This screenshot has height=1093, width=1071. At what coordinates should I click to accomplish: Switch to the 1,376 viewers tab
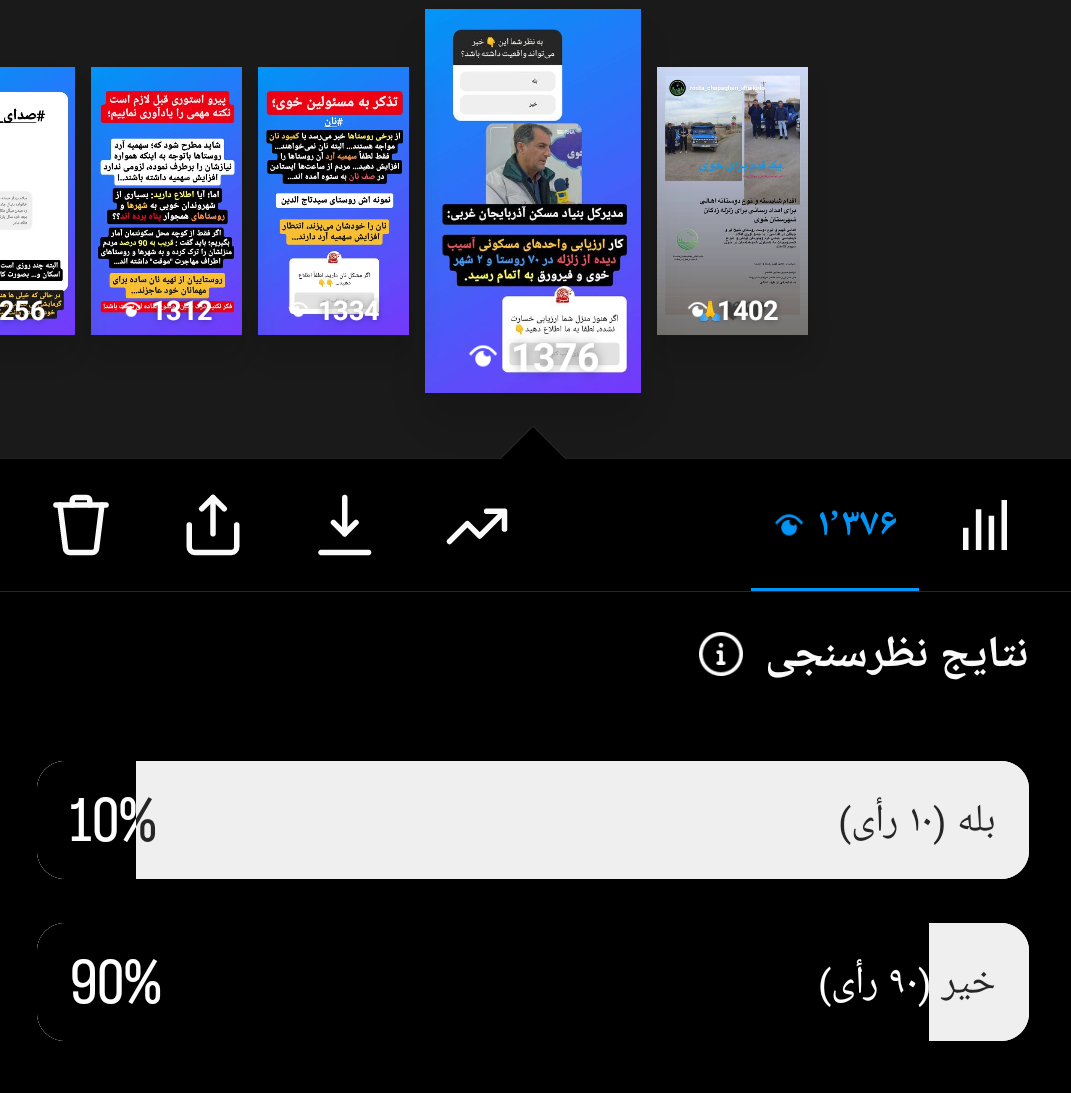(x=835, y=525)
